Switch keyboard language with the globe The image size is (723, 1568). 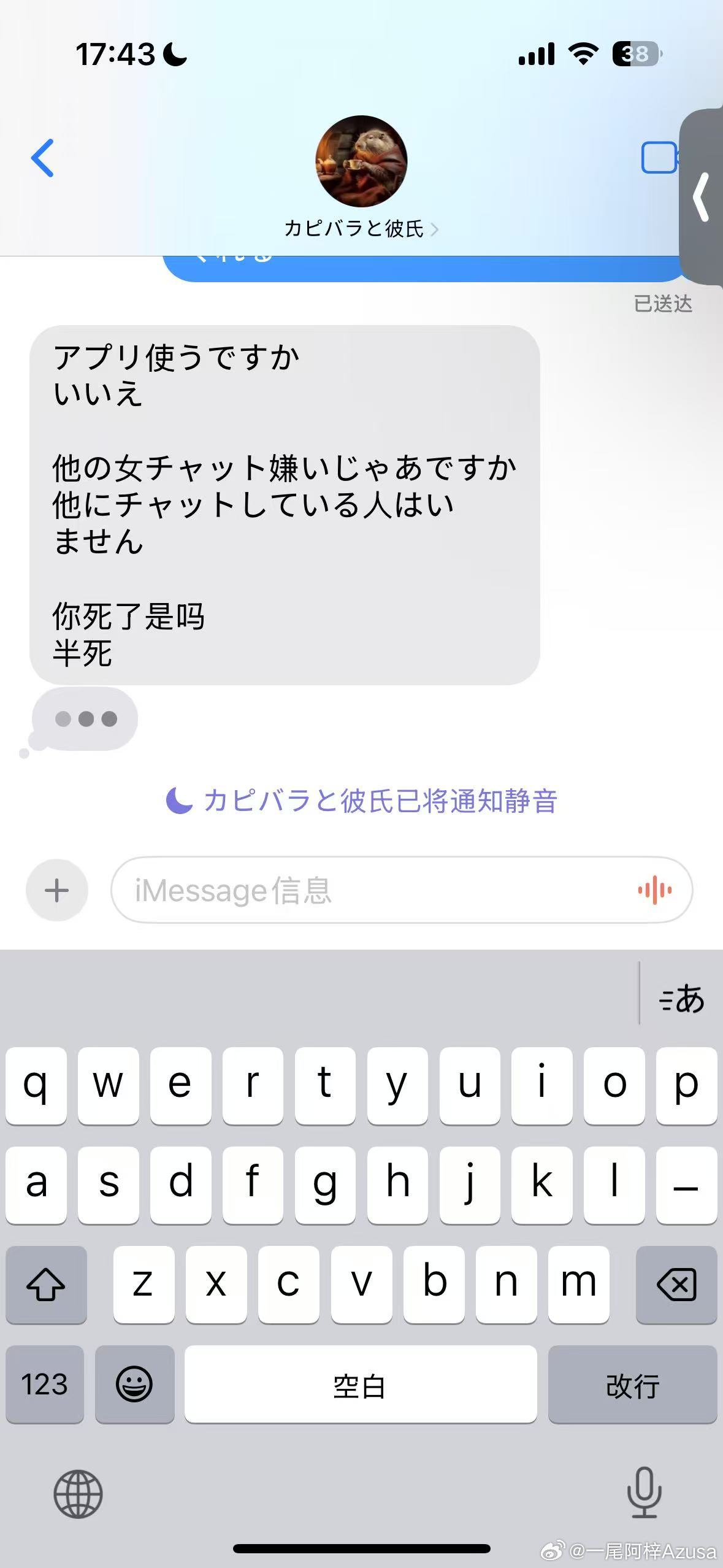tap(78, 1494)
